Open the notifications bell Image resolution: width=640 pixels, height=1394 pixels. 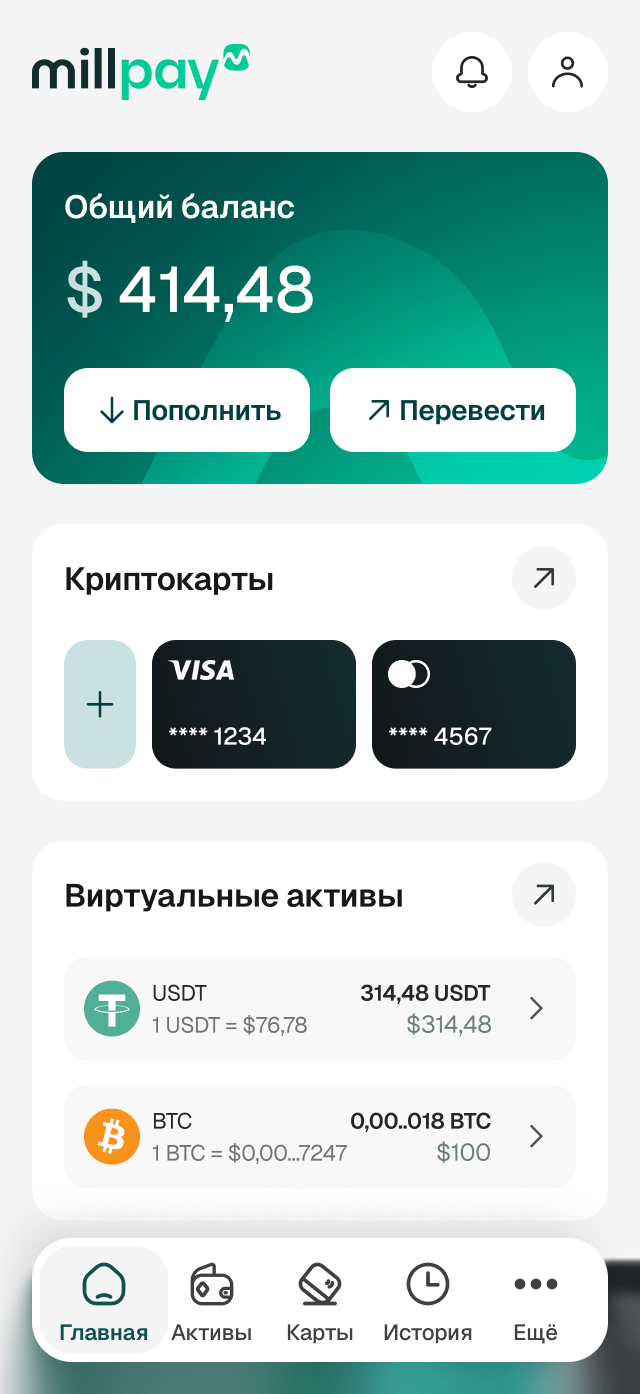472,72
